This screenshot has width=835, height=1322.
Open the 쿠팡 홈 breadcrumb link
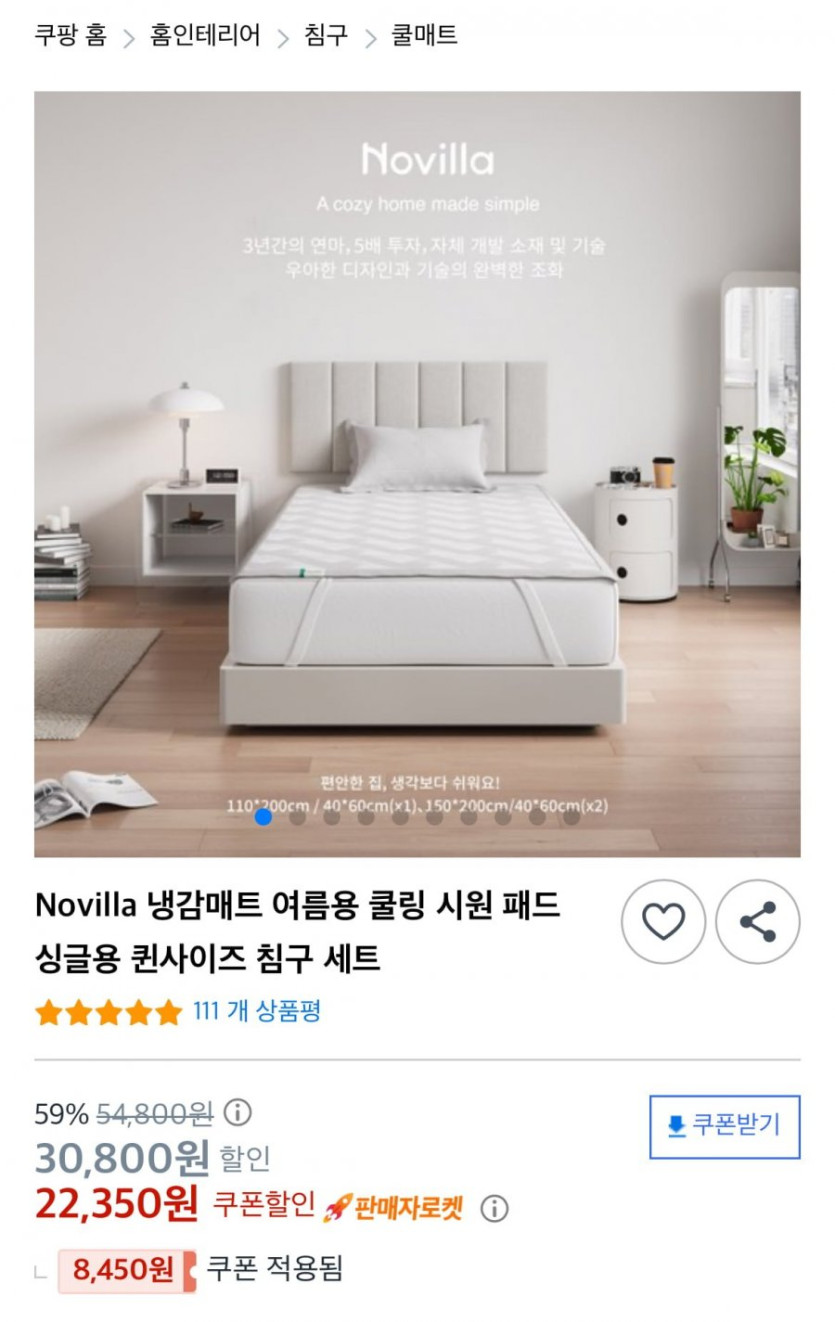pyautogui.click(x=70, y=36)
